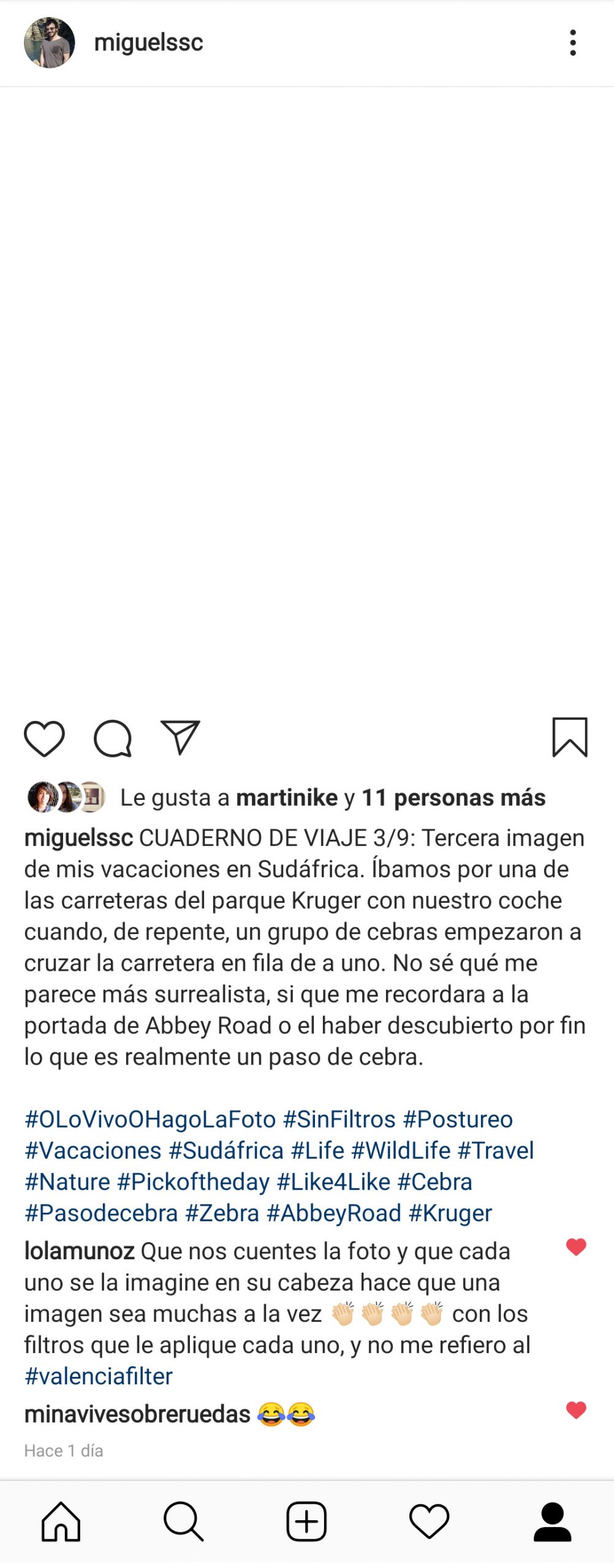
Task: Switch to the Profile tab
Action: [552, 1521]
